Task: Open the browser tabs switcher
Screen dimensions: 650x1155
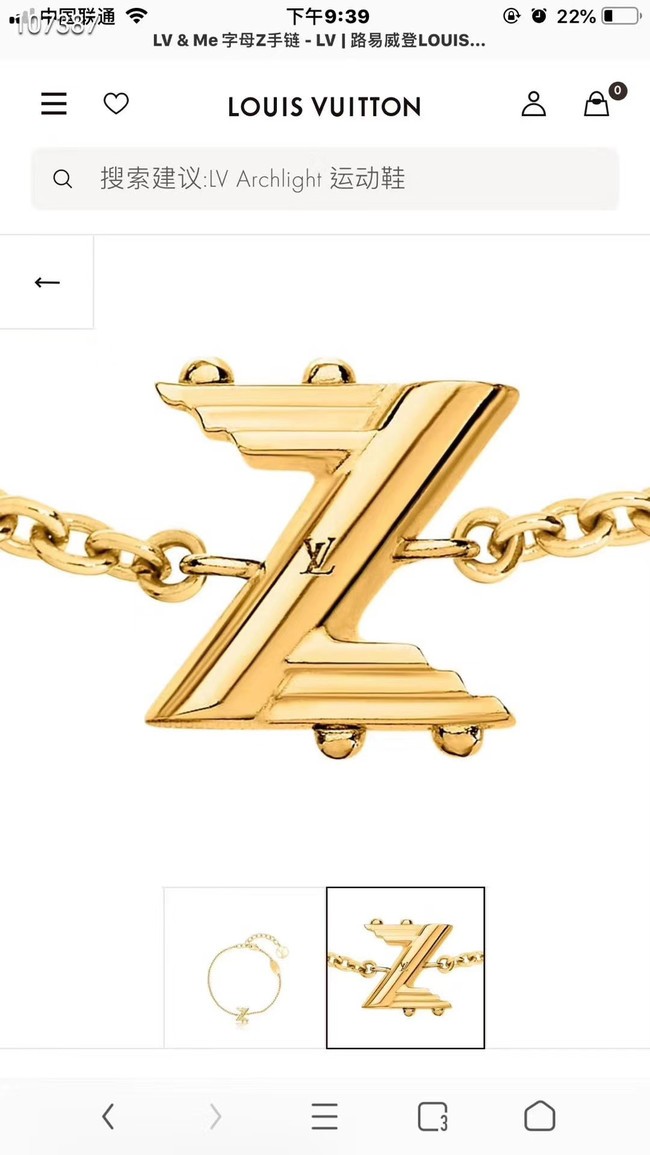Action: click(433, 1116)
